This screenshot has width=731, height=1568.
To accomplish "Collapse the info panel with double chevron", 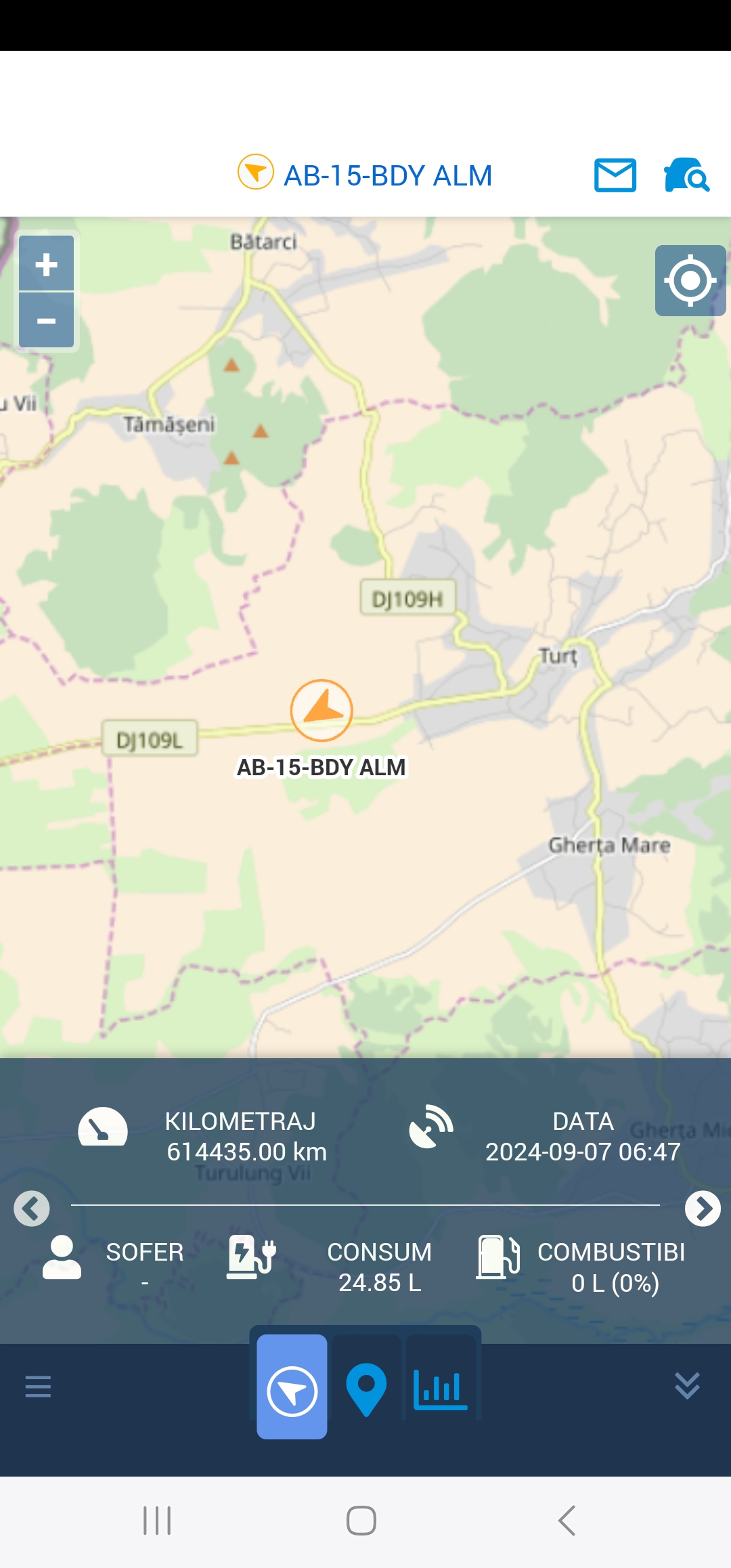I will [687, 1386].
